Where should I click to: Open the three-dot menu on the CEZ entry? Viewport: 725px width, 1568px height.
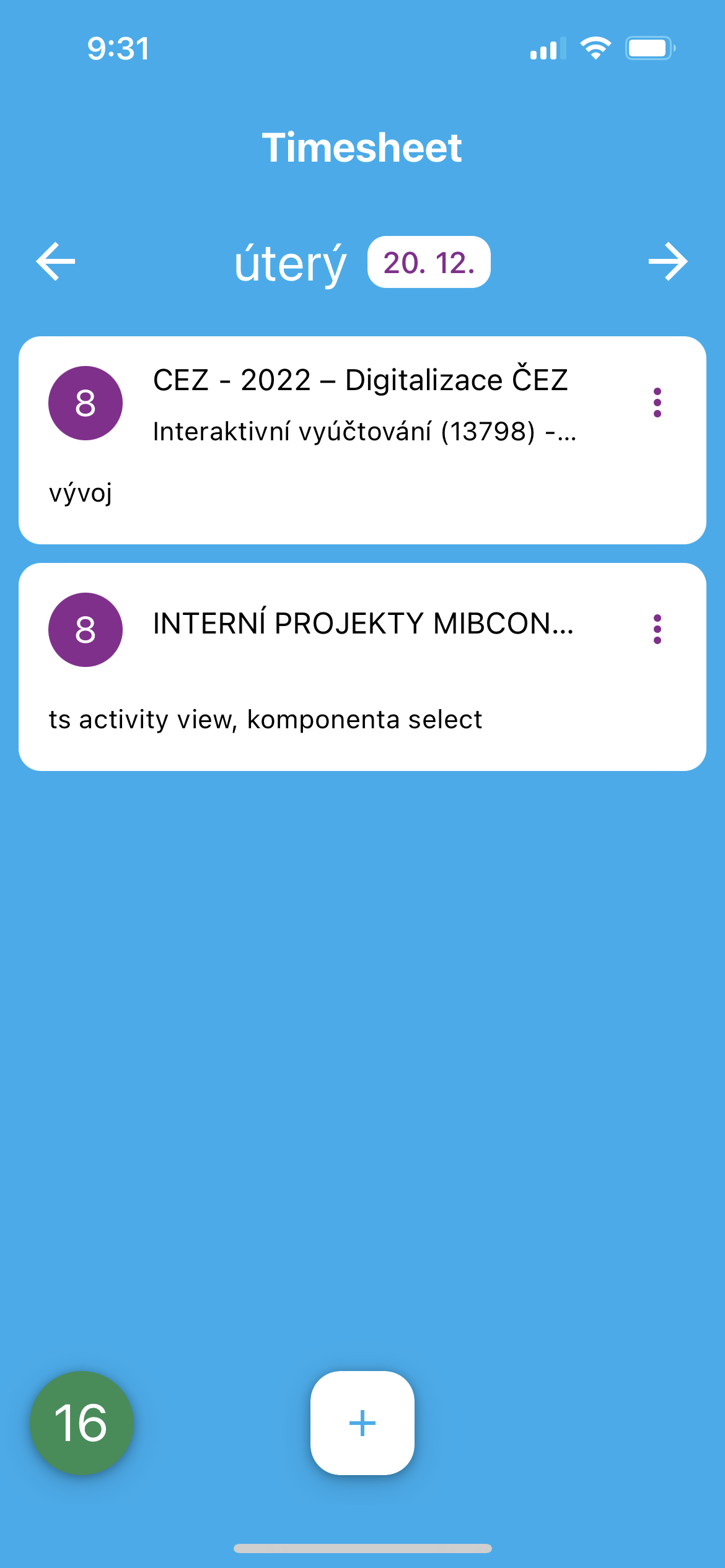click(657, 403)
